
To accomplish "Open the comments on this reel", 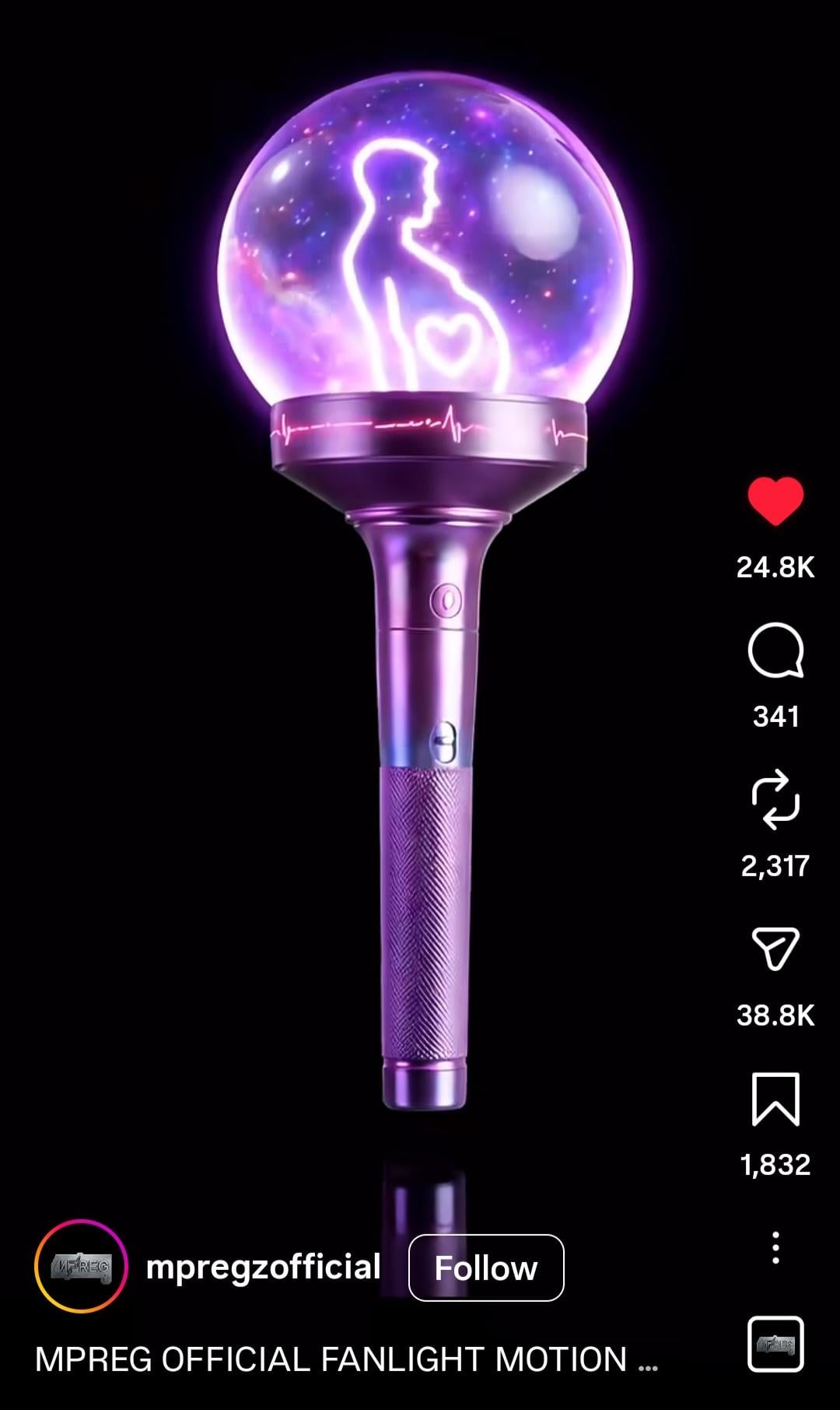I will 775,651.
